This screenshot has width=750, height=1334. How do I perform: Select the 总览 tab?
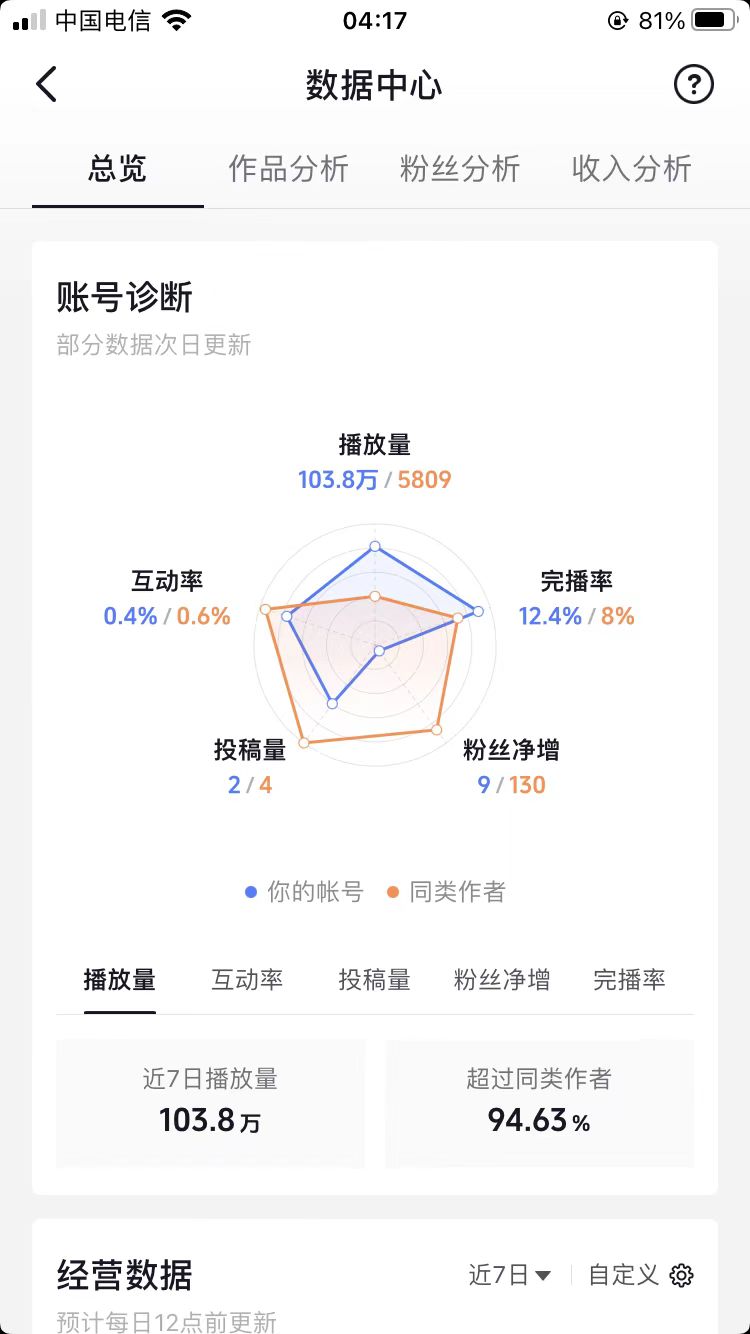tap(117, 169)
